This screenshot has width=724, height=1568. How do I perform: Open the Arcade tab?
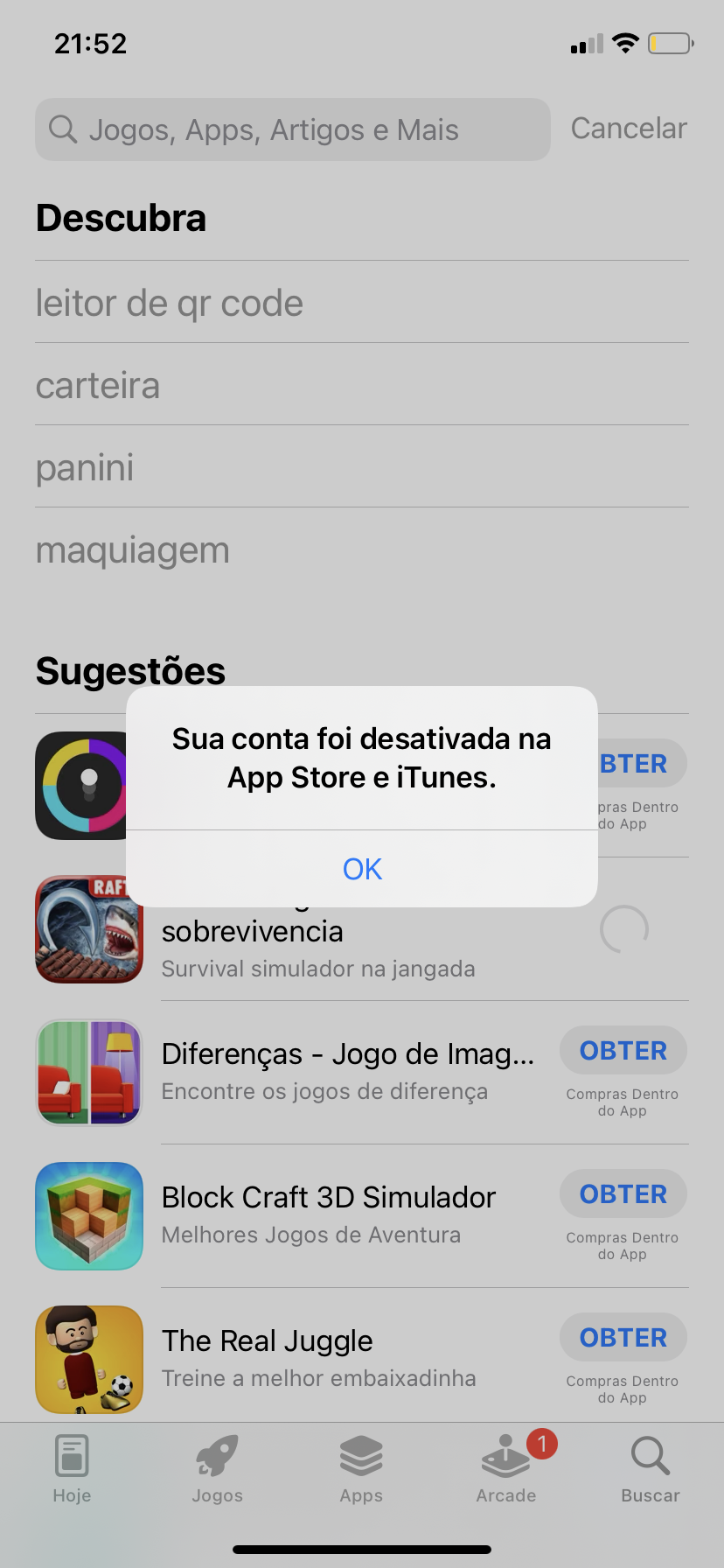pyautogui.click(x=506, y=1470)
